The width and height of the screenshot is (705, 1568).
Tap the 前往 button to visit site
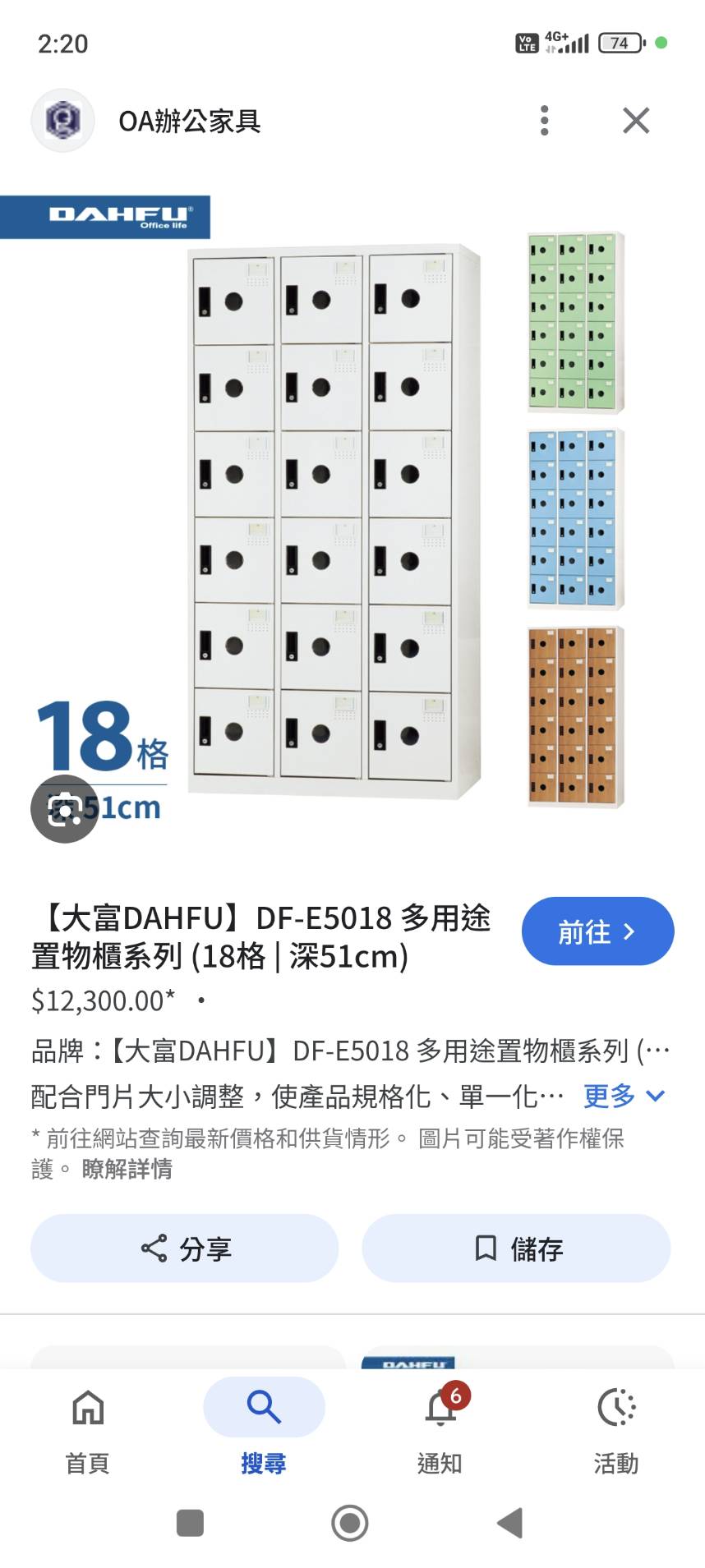click(597, 931)
